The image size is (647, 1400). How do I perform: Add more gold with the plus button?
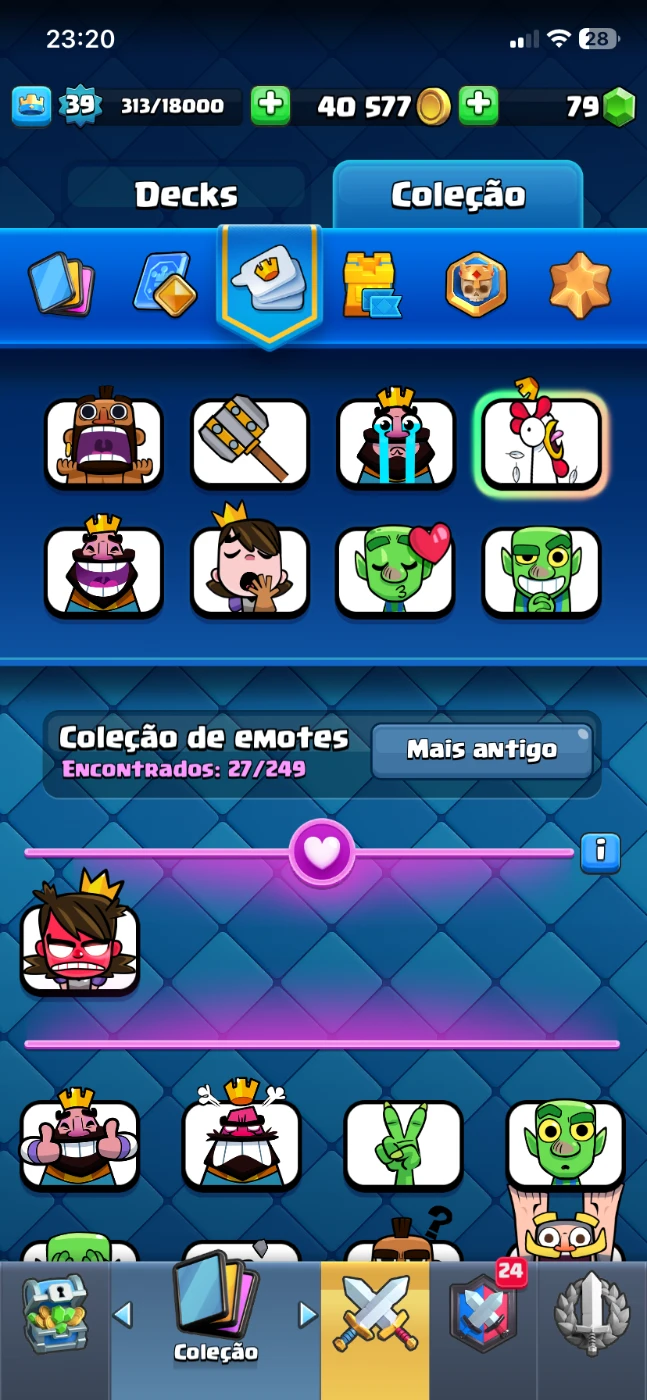(x=270, y=106)
